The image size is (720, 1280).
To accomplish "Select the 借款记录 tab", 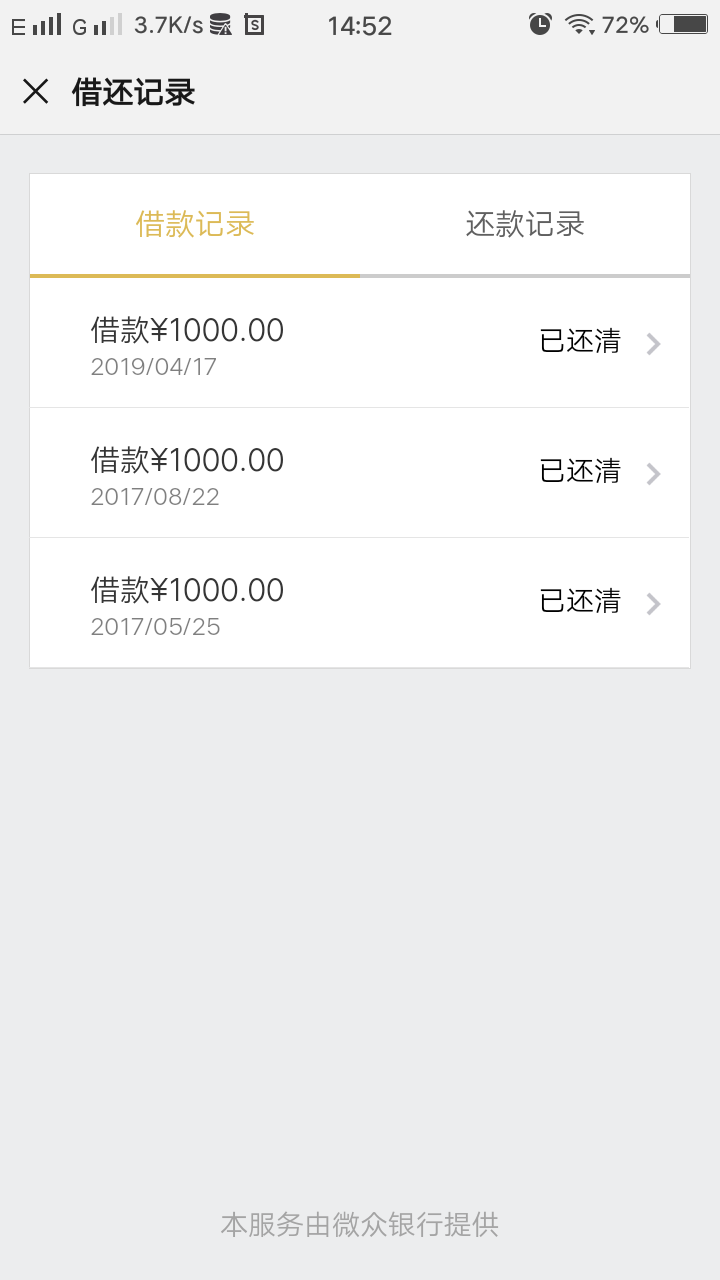I will click(195, 224).
